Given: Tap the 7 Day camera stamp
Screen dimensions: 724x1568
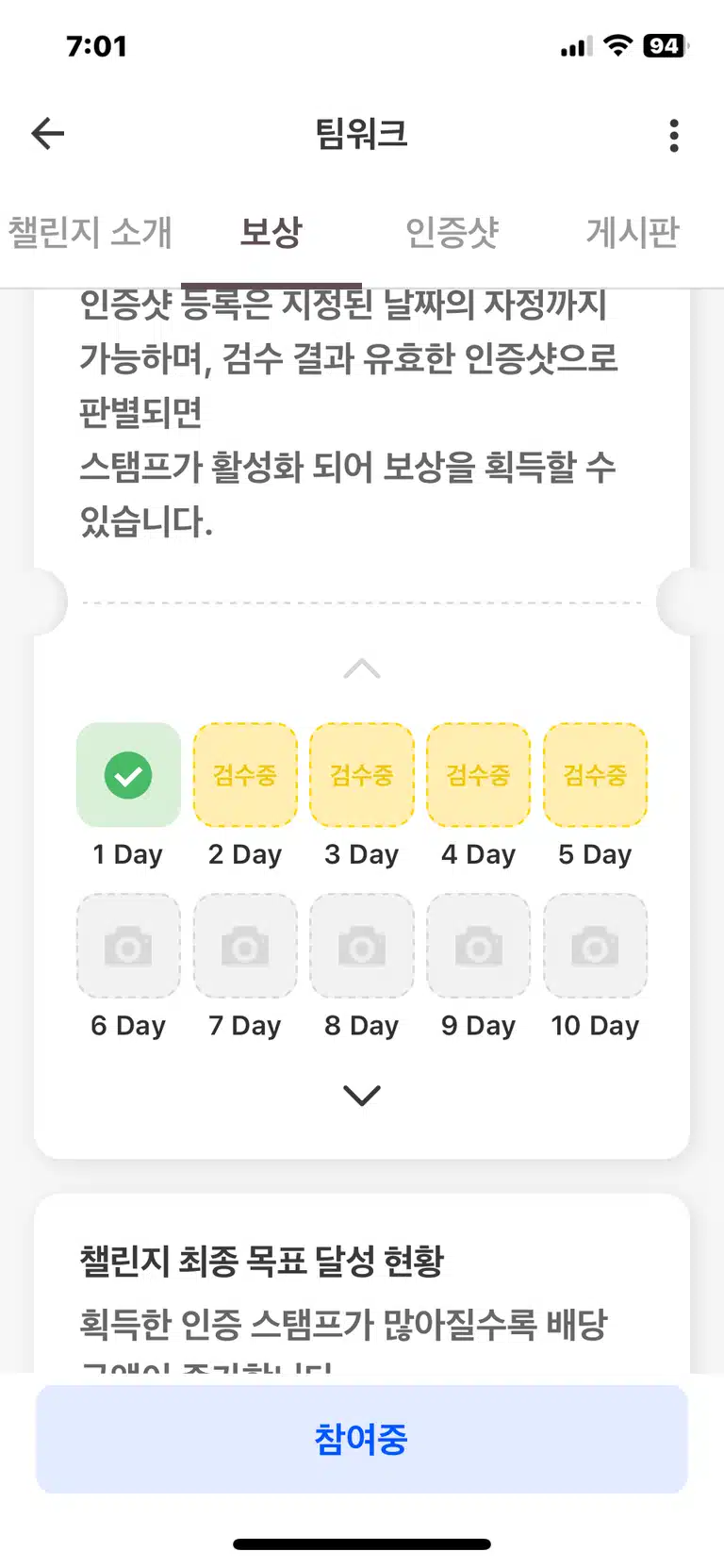Looking at the screenshot, I should 245,946.
